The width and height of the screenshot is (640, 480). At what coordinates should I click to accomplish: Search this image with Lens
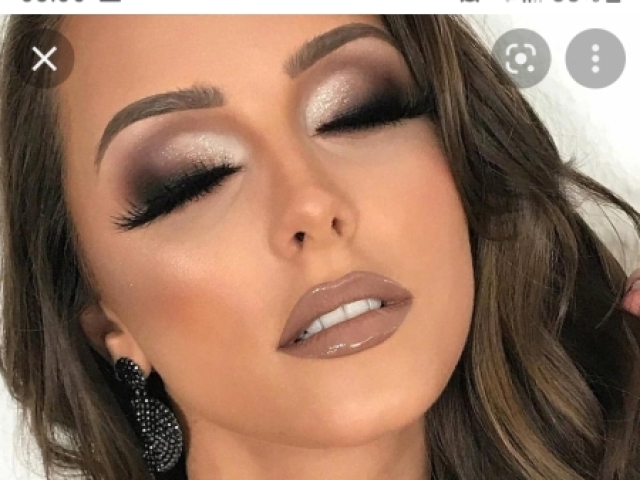tap(521, 59)
